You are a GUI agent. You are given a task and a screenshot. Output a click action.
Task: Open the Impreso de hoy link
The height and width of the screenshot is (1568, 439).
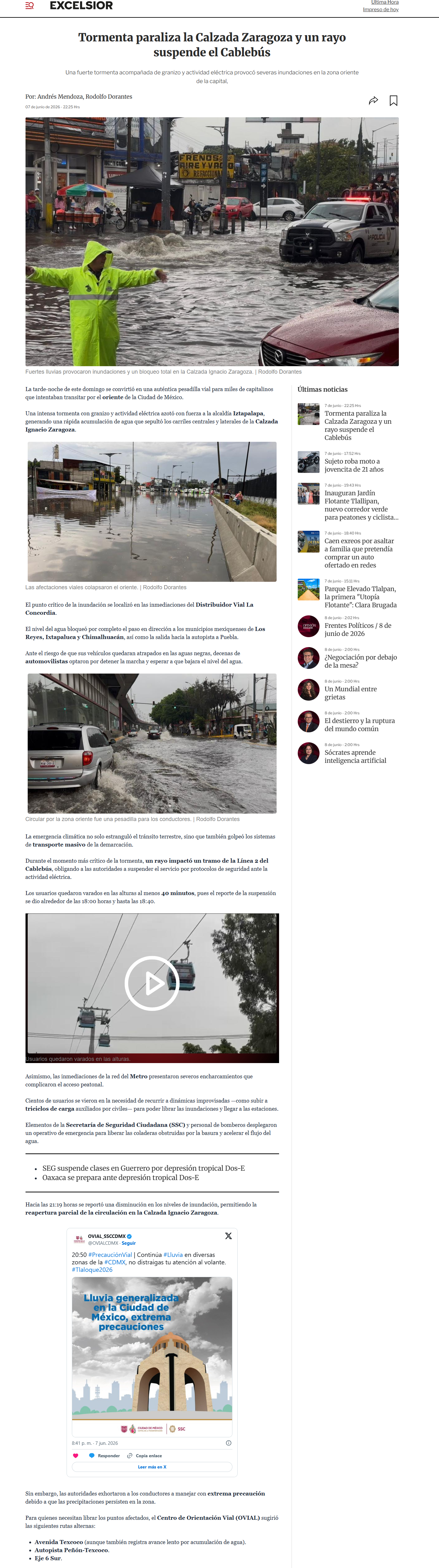(x=381, y=10)
